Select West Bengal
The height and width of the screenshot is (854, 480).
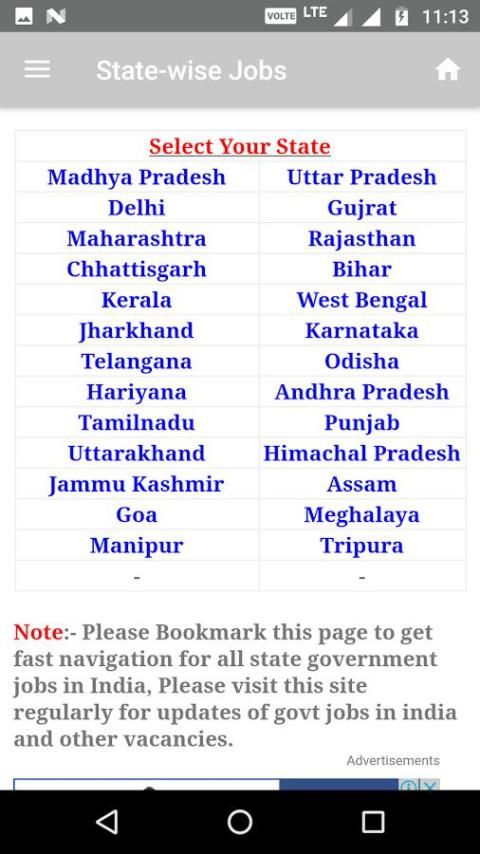click(362, 300)
